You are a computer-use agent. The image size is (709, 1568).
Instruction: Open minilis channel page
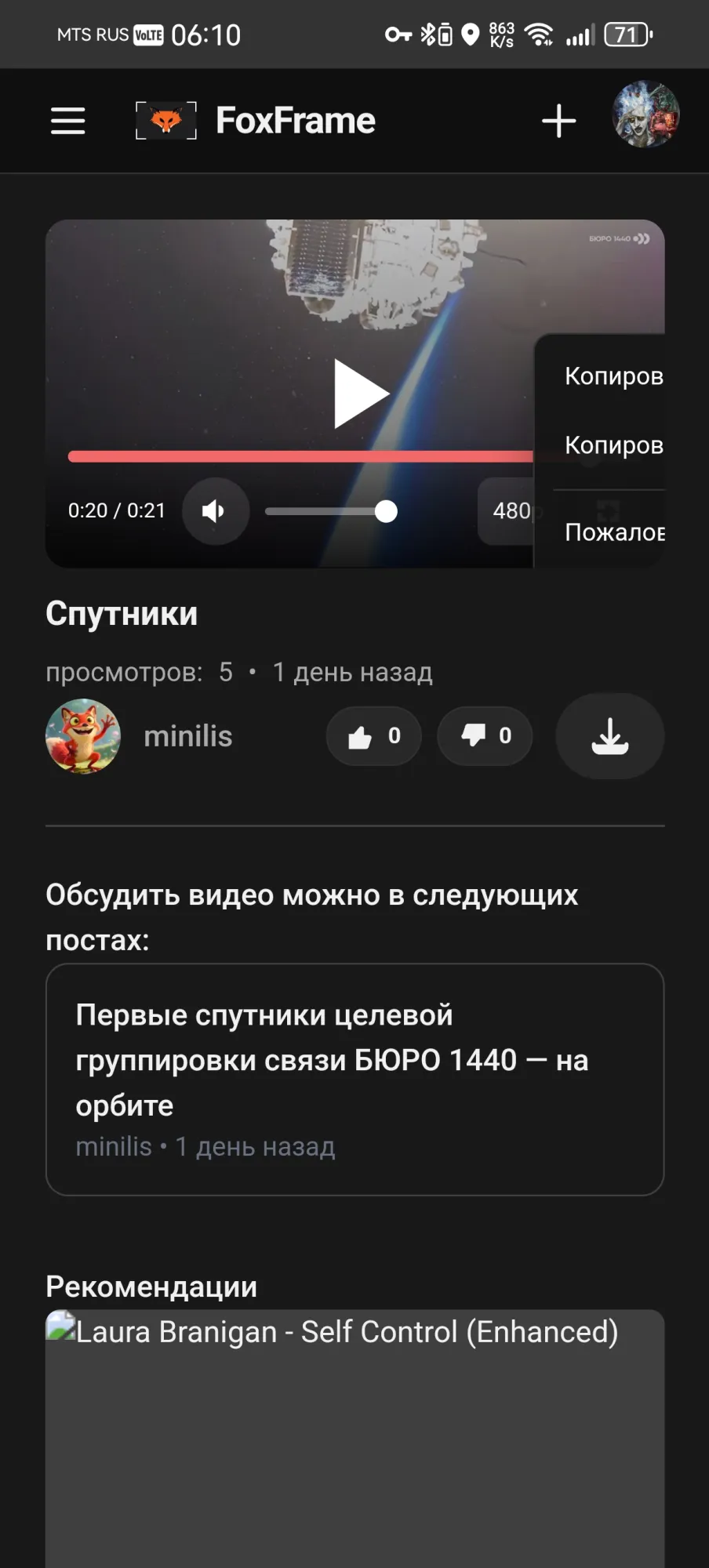pos(187,736)
